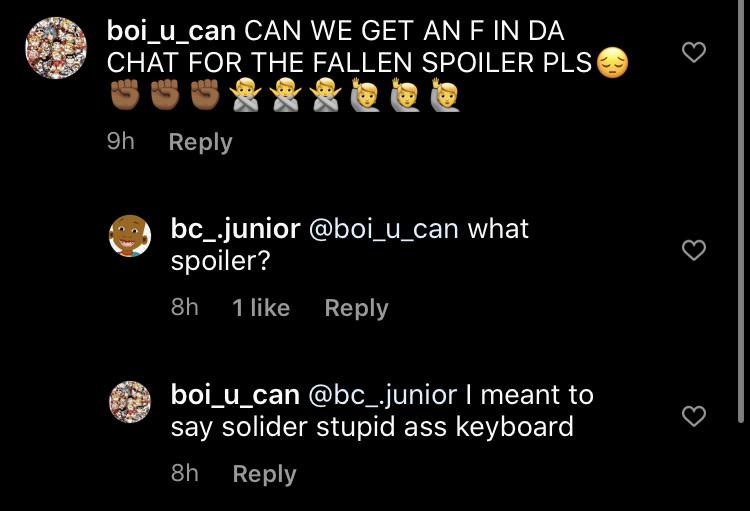This screenshot has width=750, height=511.
Task: Open the @boi_u_can mention in bc_.junior's comment
Action: click(383, 228)
